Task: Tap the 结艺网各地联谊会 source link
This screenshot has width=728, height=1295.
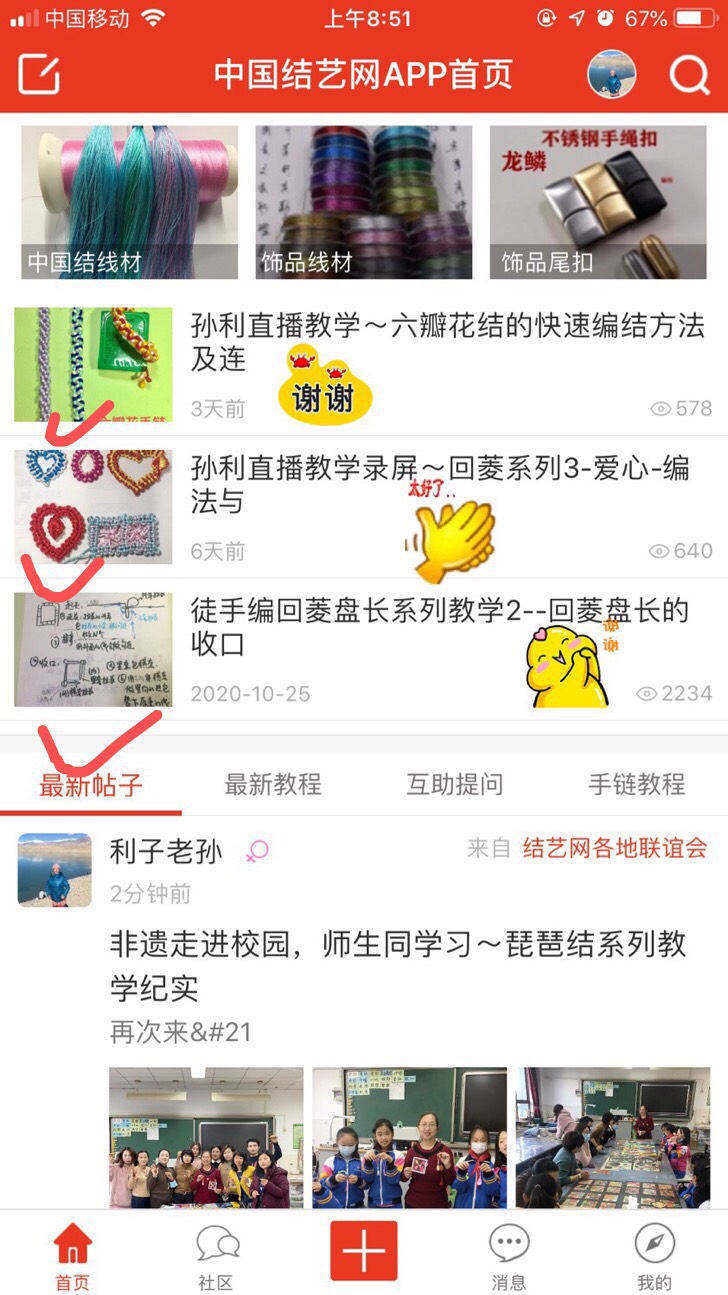Action: point(614,848)
